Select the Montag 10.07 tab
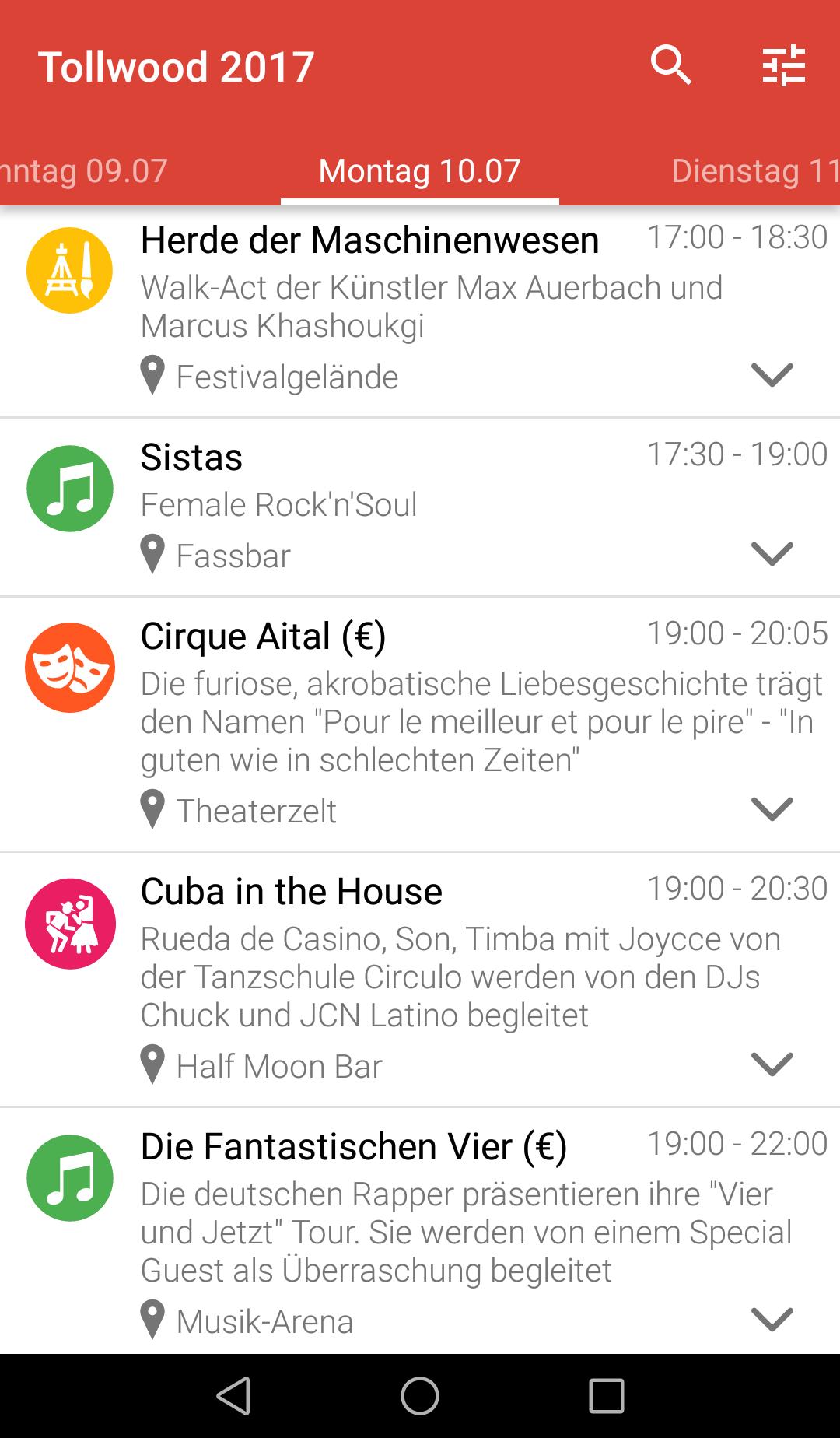This screenshot has width=840, height=1438. pyautogui.click(x=419, y=171)
